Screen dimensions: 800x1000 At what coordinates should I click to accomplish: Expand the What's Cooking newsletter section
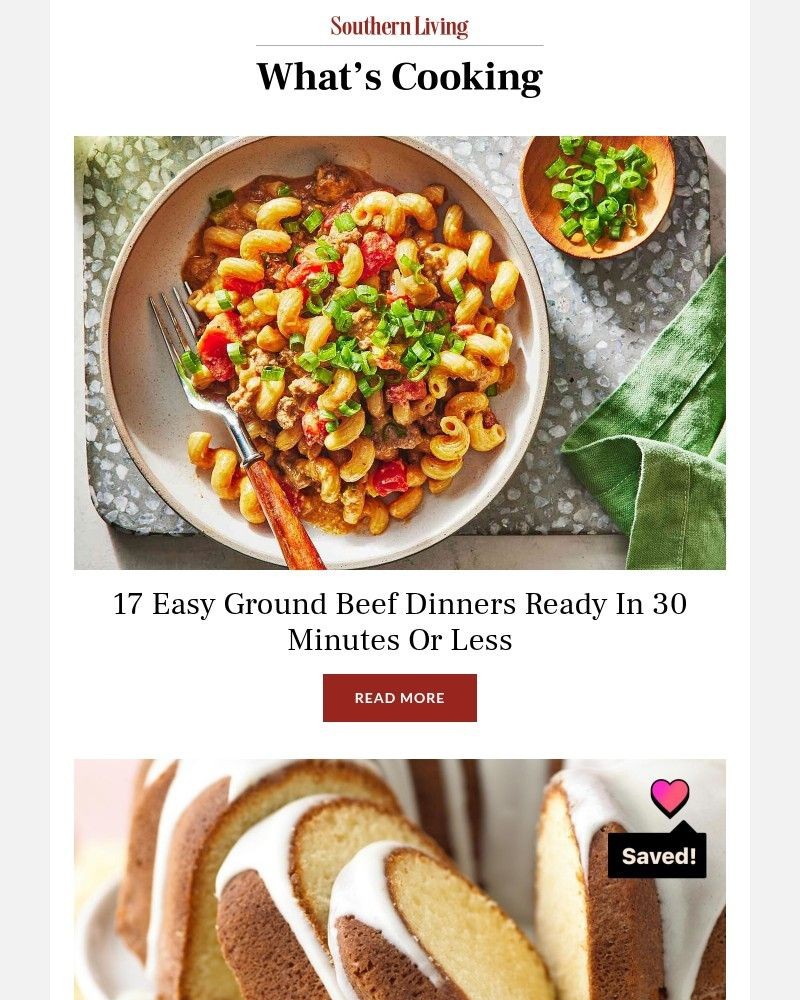tap(399, 75)
